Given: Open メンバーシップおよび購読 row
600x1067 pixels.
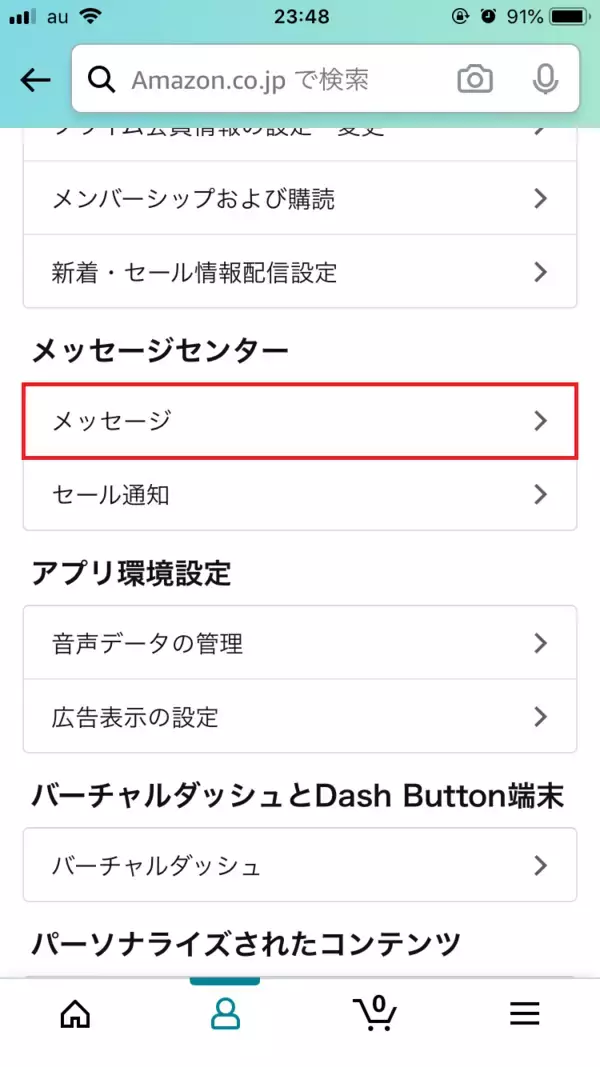Looking at the screenshot, I should (300, 198).
